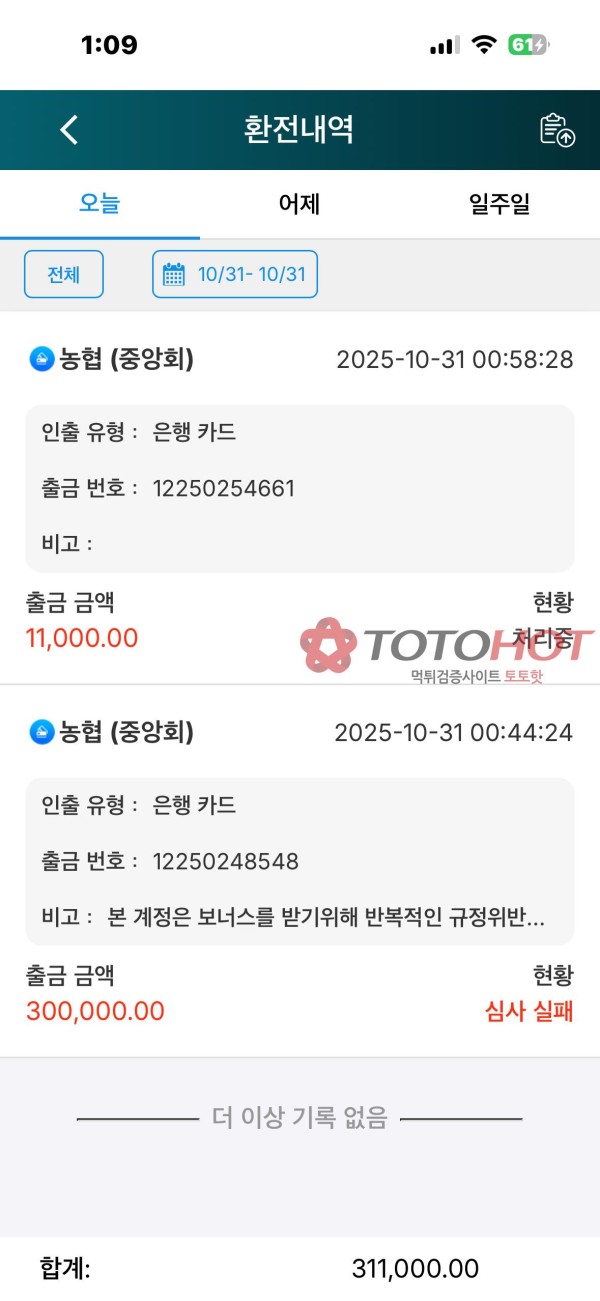The image size is (600, 1301).
Task: Switch to the 일주일 tab
Action: pyautogui.click(x=499, y=205)
